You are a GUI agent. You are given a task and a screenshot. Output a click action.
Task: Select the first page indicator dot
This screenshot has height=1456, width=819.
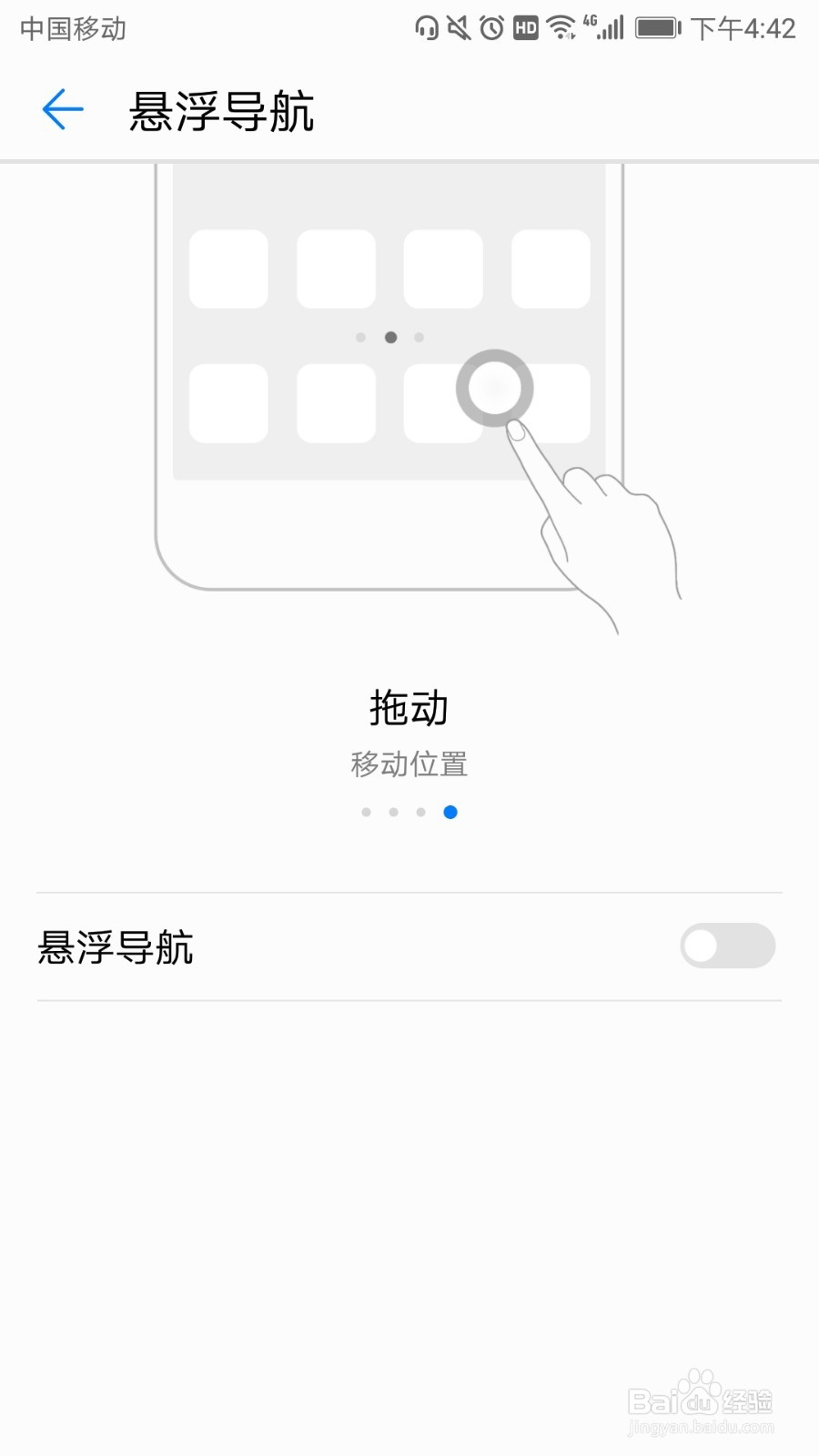(366, 812)
